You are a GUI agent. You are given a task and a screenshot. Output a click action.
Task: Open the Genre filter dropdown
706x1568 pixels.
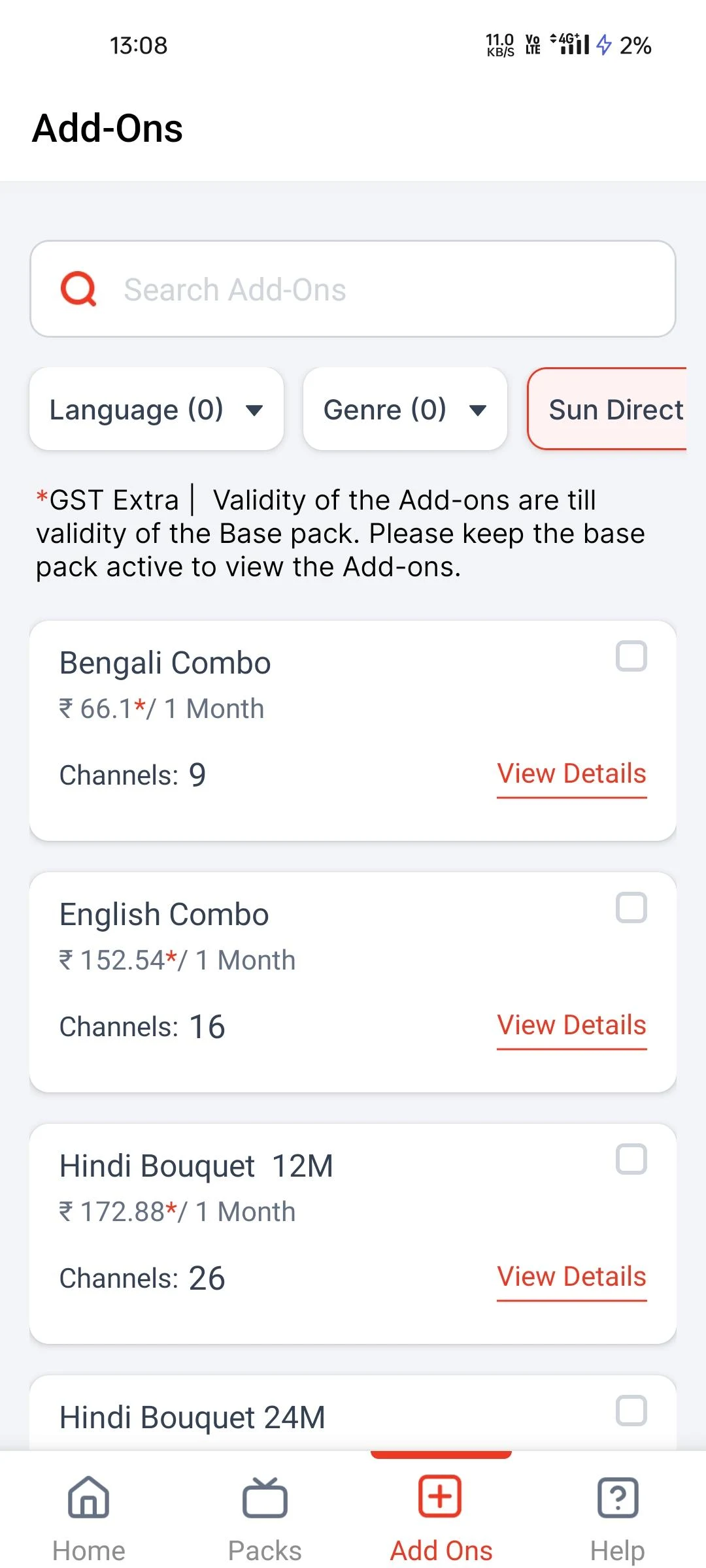pyautogui.click(x=405, y=409)
